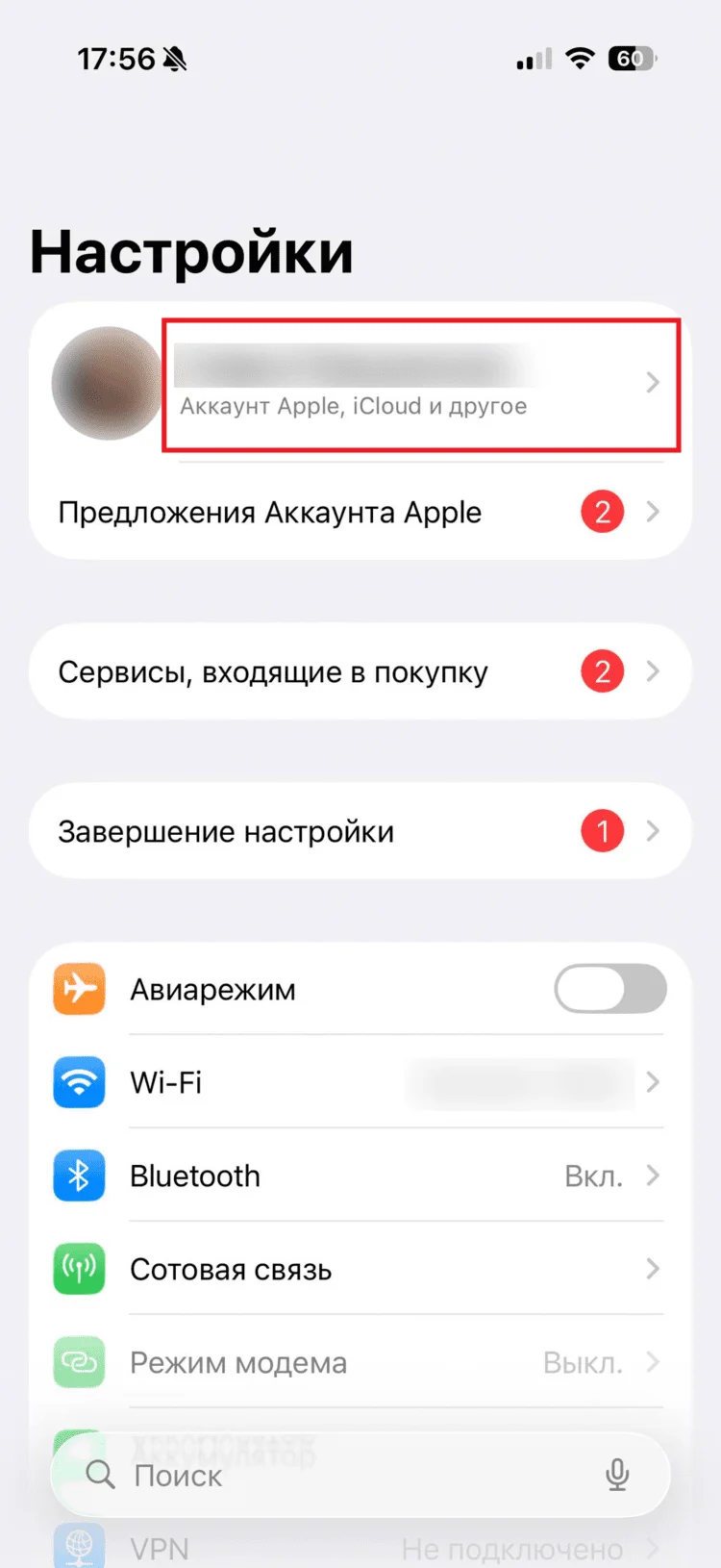Start voice search with the microphone icon

[617, 1475]
